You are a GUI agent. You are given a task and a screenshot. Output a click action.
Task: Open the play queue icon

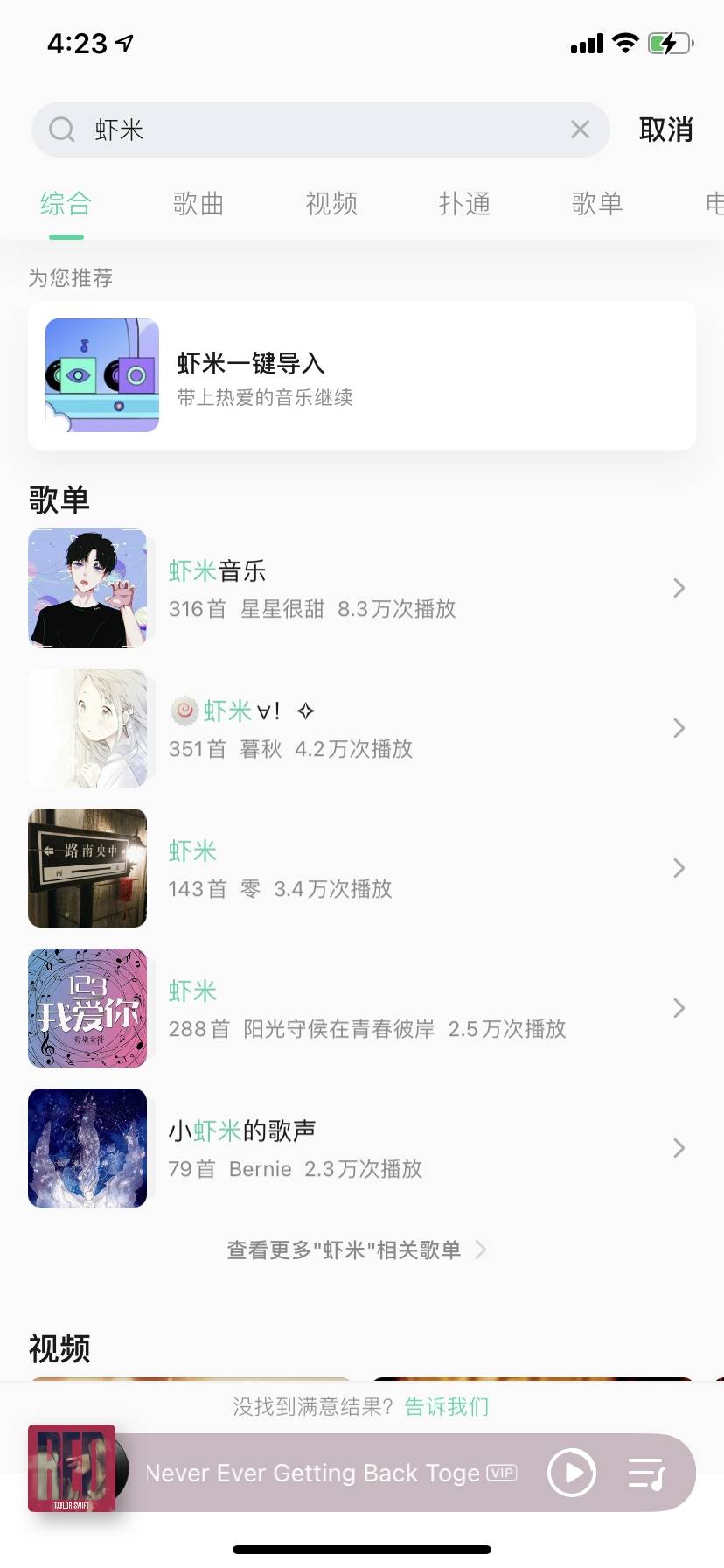click(x=647, y=1473)
